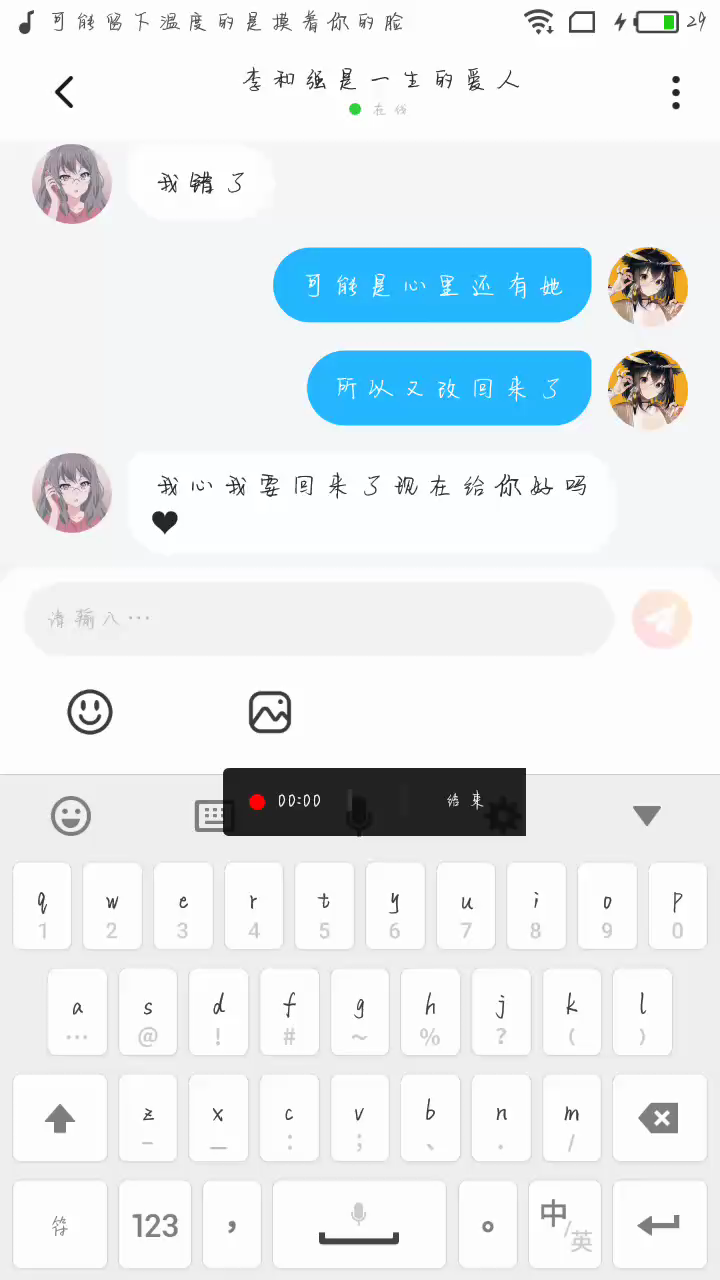Tap the space bar with microphone
Screen dimensions: 720x1280
[359, 1225]
